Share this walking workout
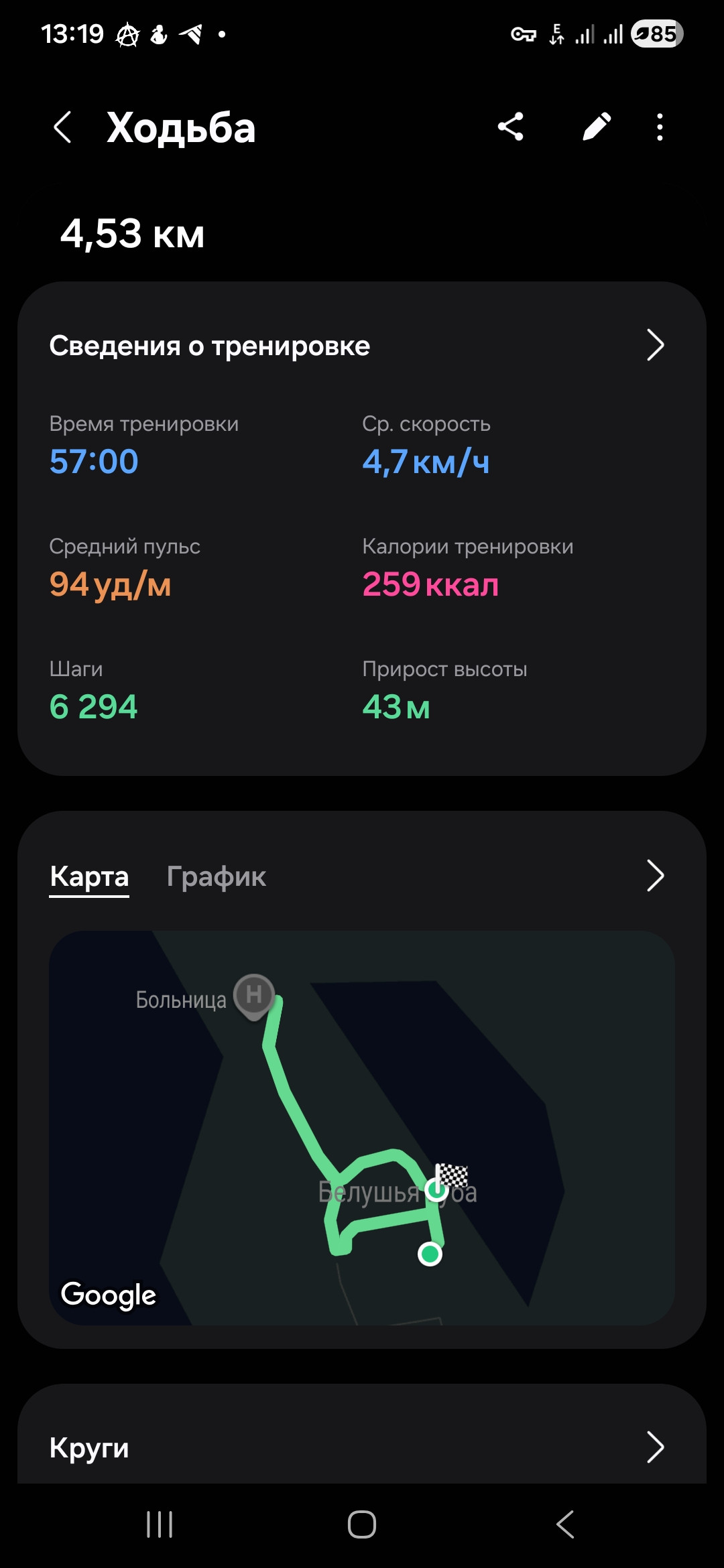 pos(511,127)
